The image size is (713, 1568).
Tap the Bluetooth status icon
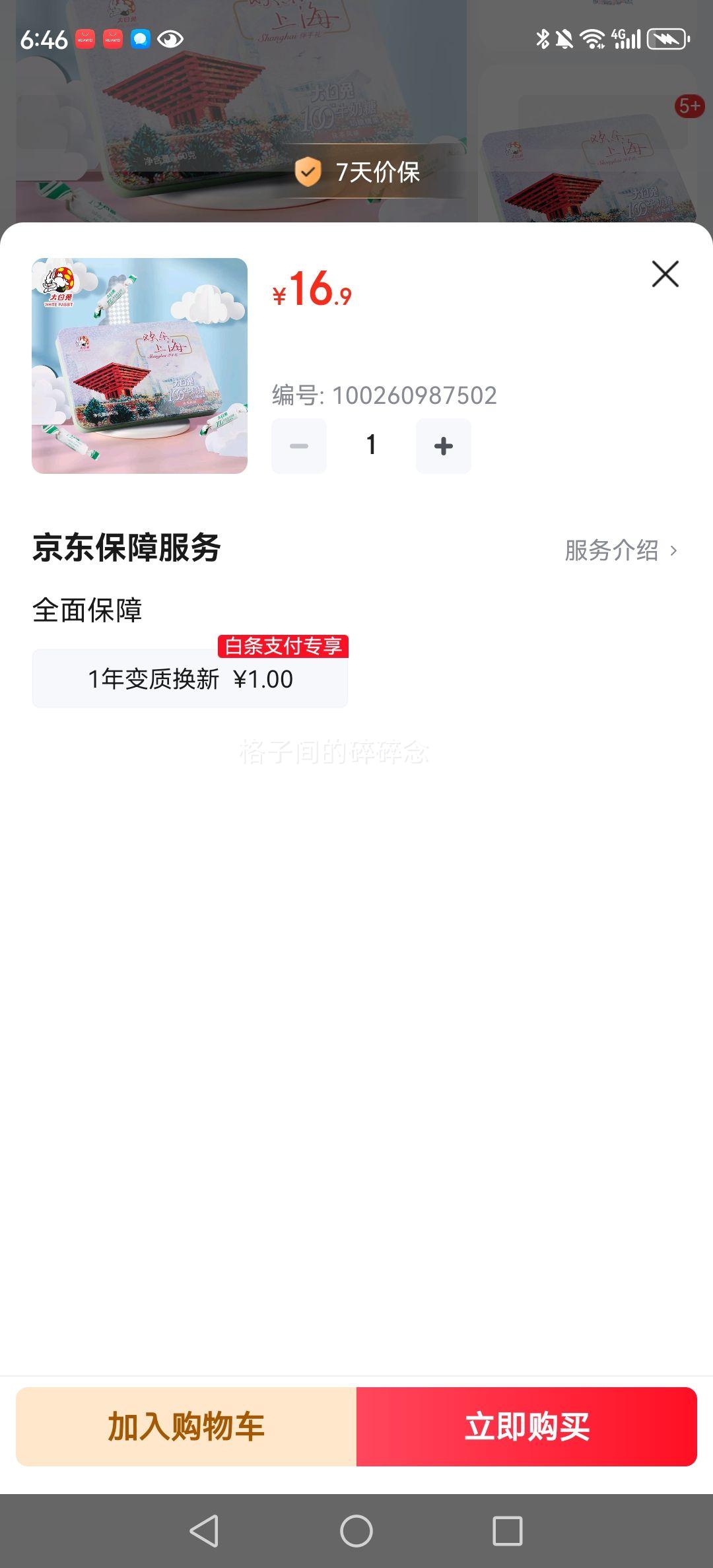[542, 40]
